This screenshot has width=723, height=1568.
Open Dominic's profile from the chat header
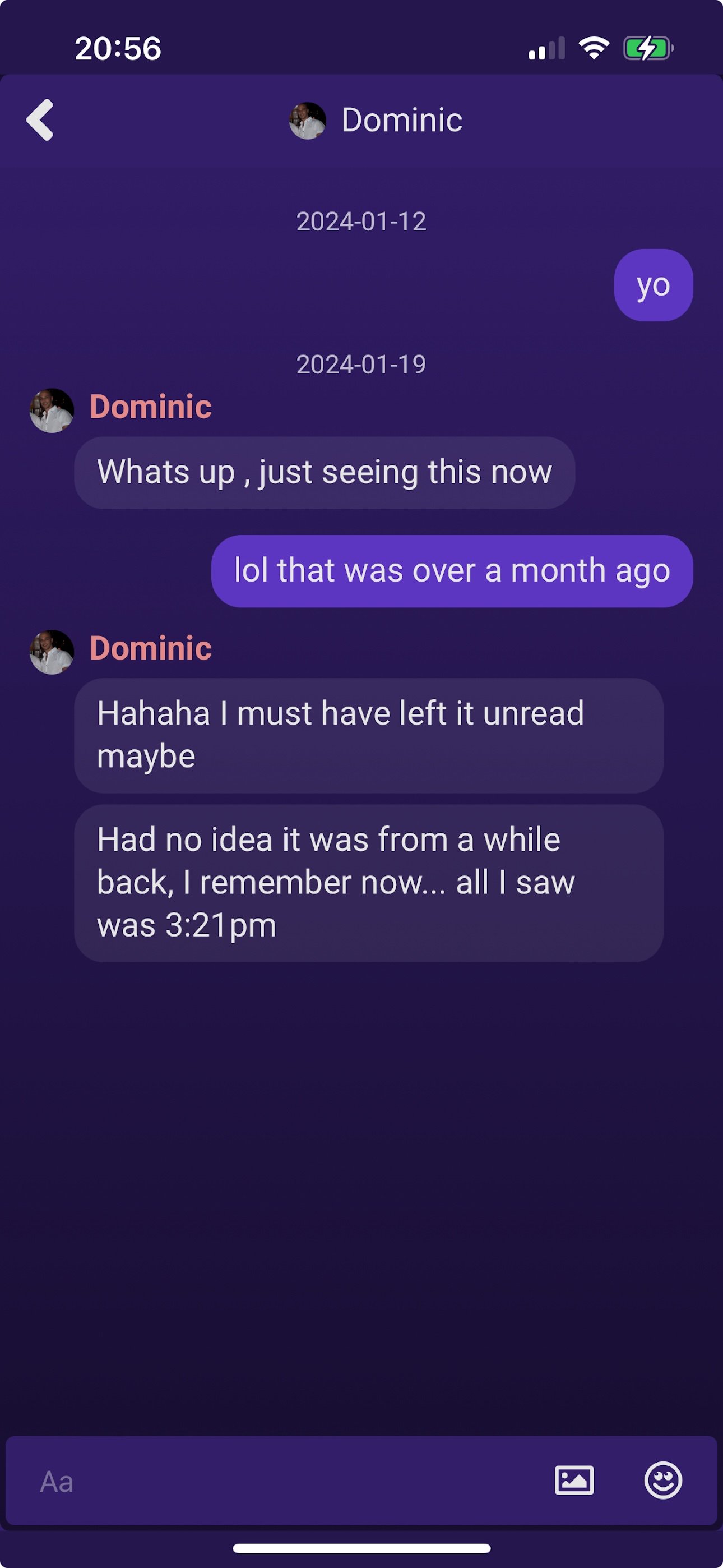[x=376, y=120]
